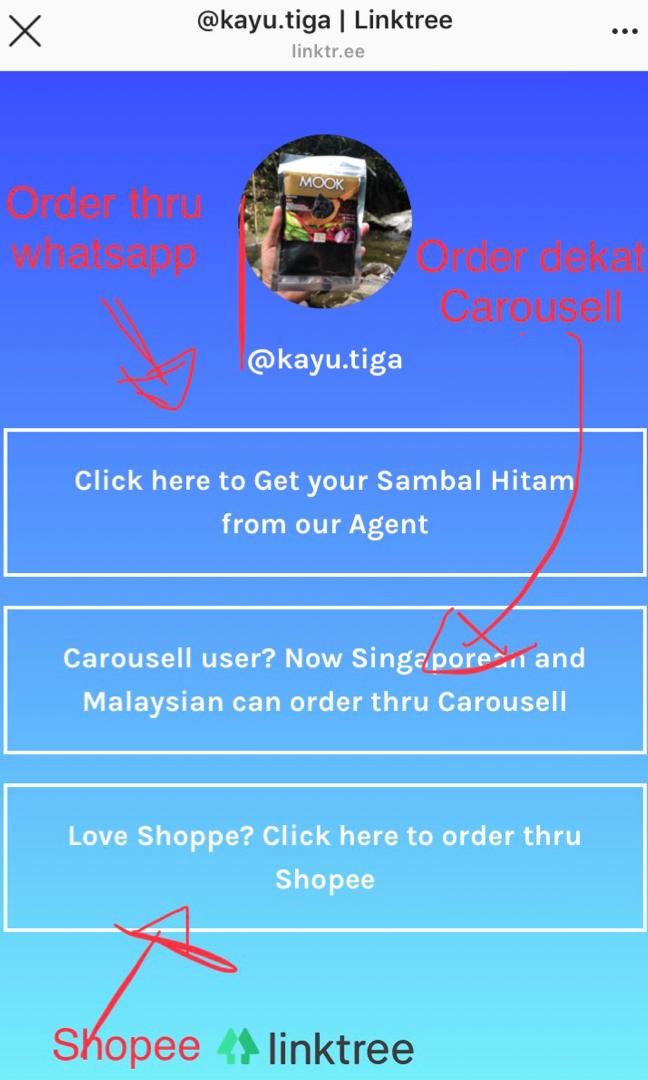Close the in-app browser
The width and height of the screenshot is (648, 1080).
point(25,31)
